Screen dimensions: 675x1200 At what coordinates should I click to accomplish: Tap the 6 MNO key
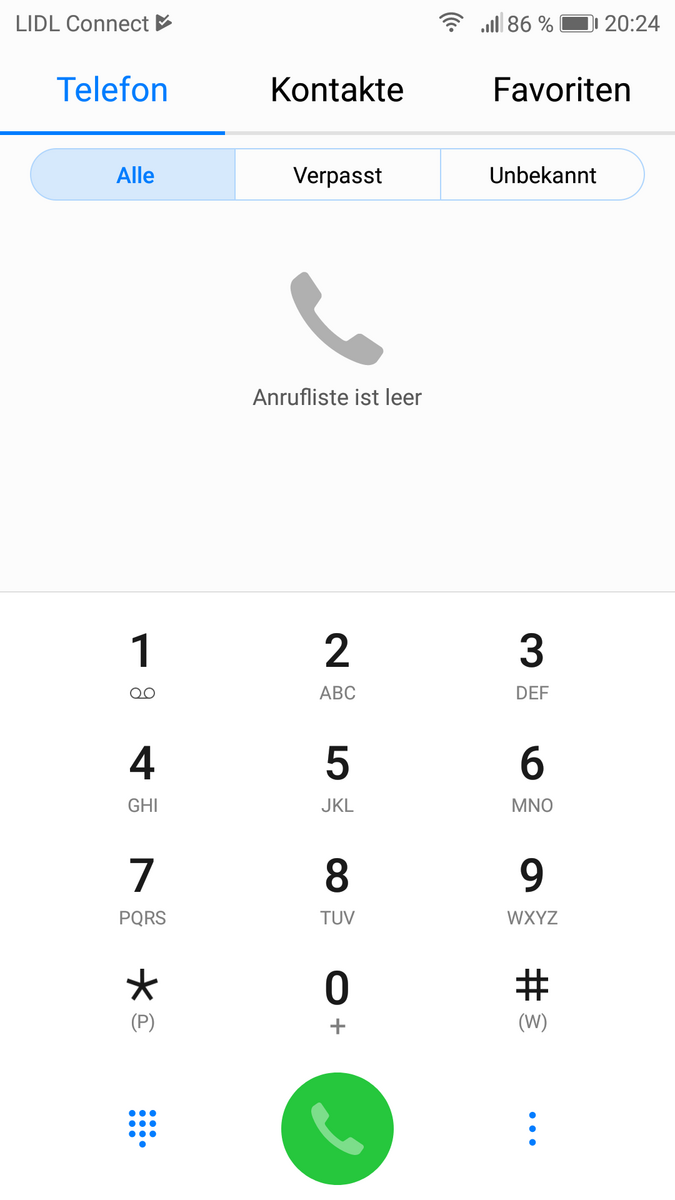point(532,778)
